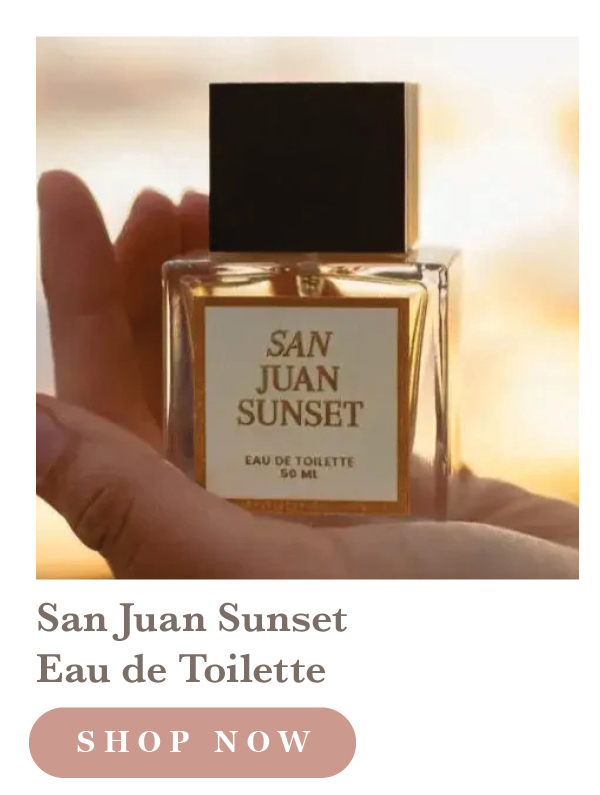Tap the Shop Now button

193,742
